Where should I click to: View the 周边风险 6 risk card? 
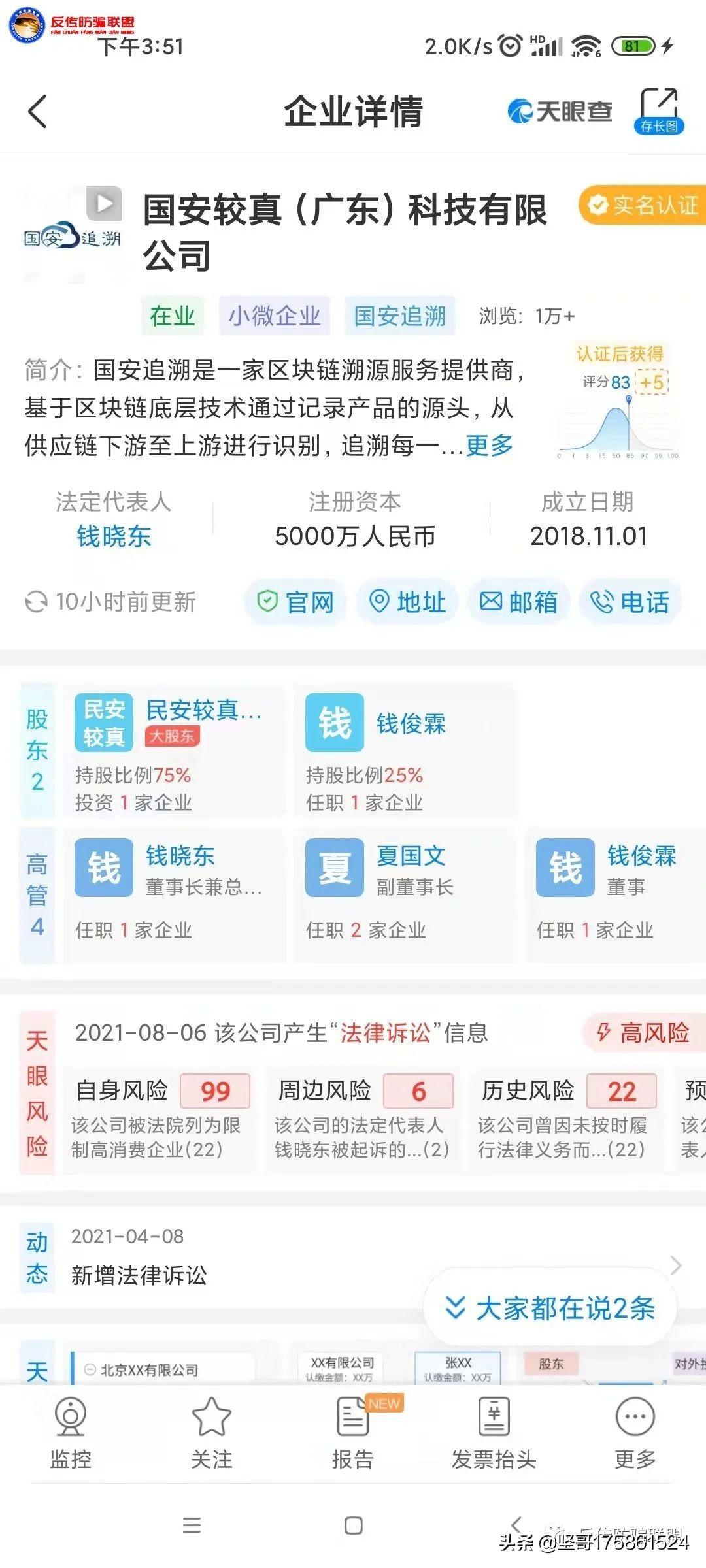click(x=363, y=1119)
